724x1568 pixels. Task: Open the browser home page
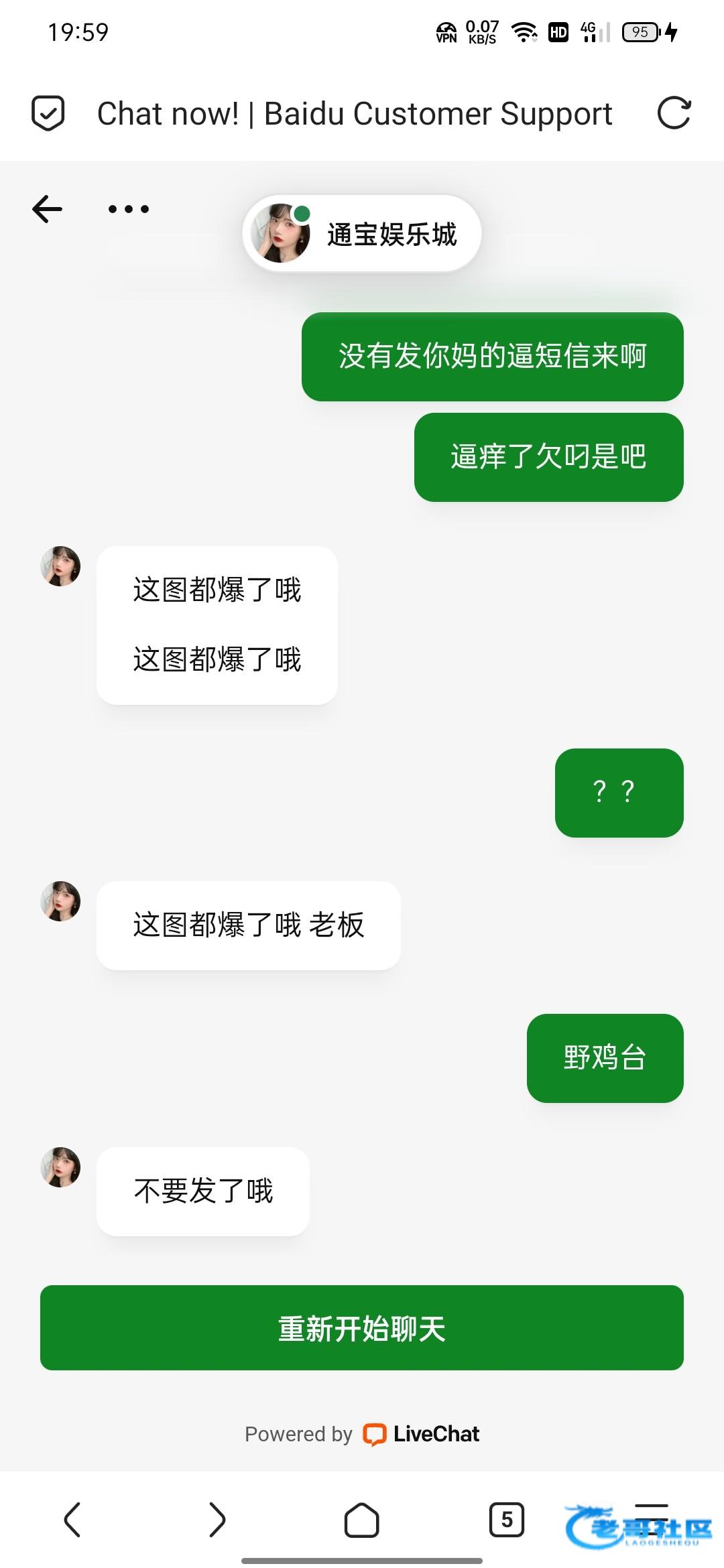tap(362, 1519)
